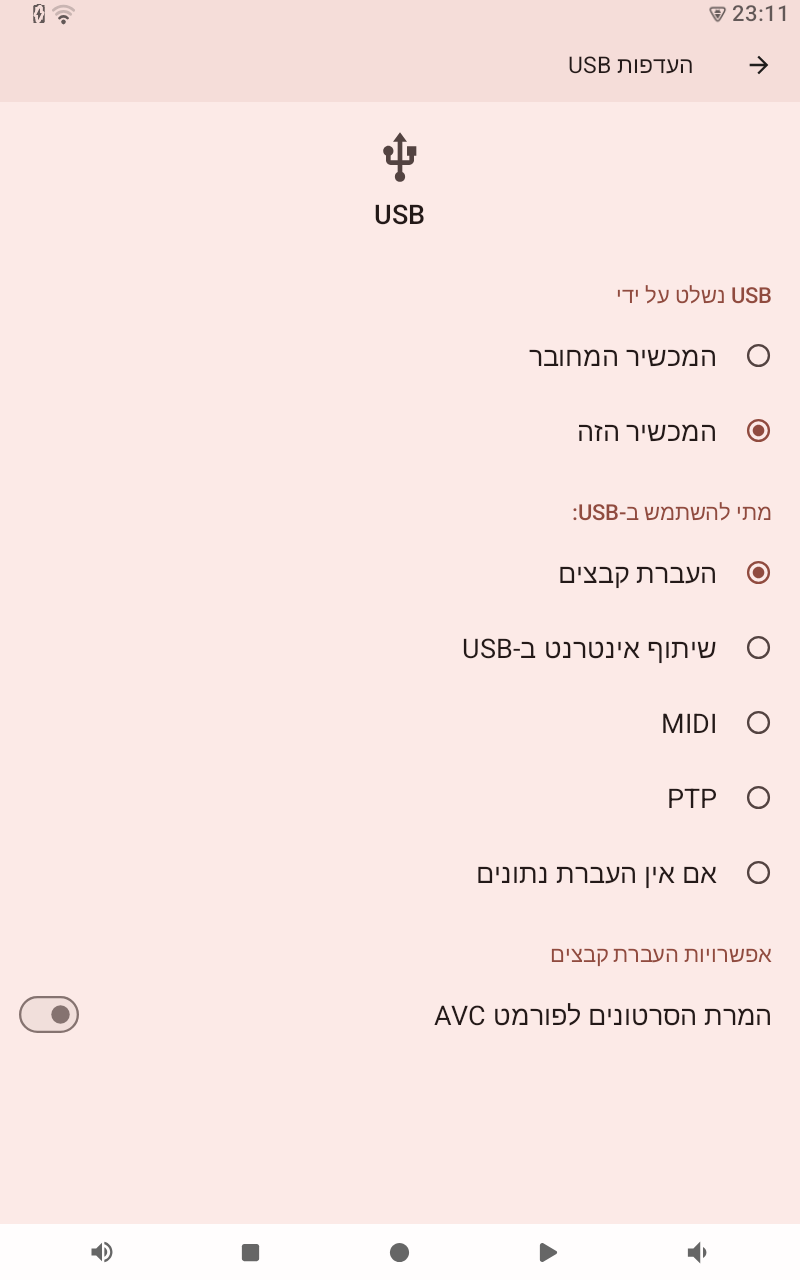This screenshot has width=800, height=1280.
Task: Tap the USB symbol at the top
Action: [x=399, y=156]
